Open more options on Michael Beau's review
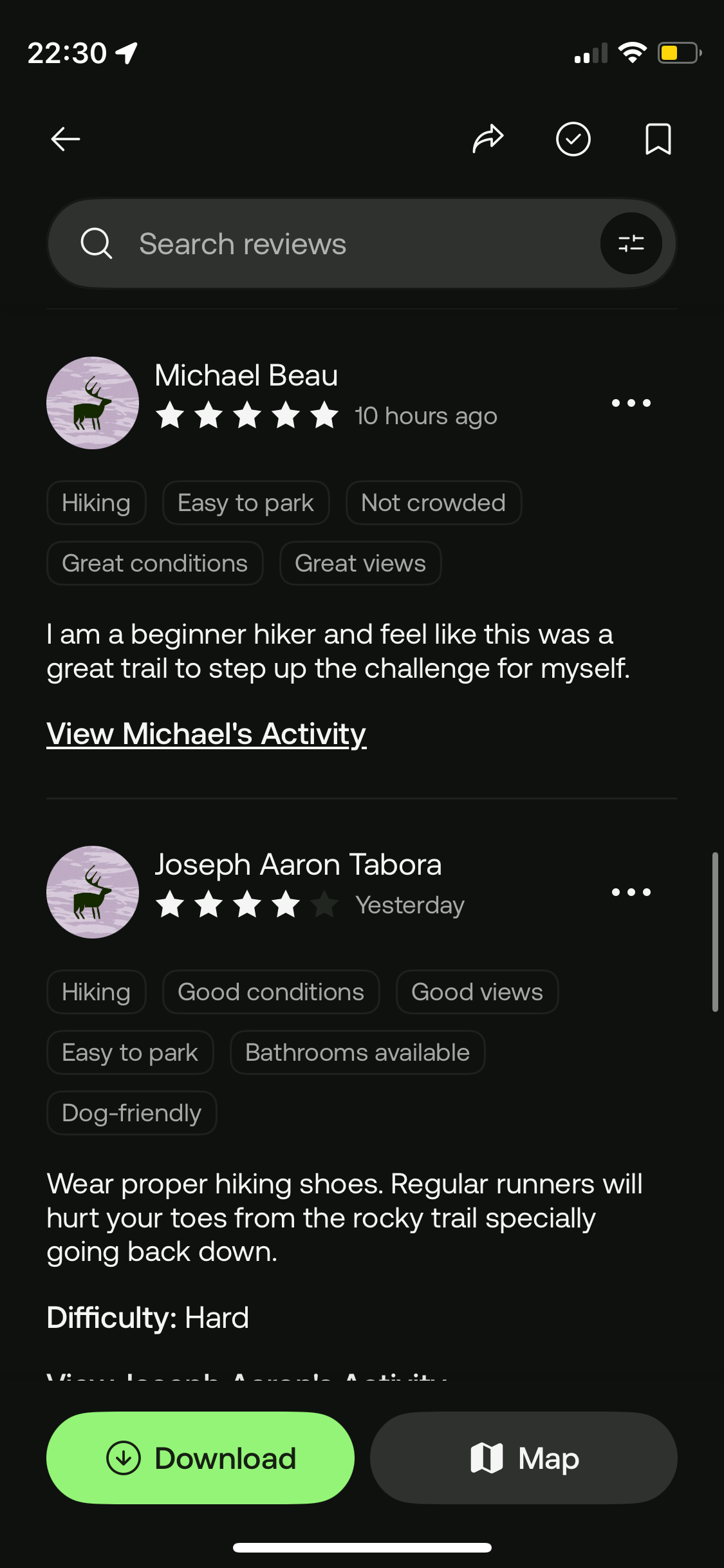The image size is (724, 1568). pyautogui.click(x=631, y=403)
